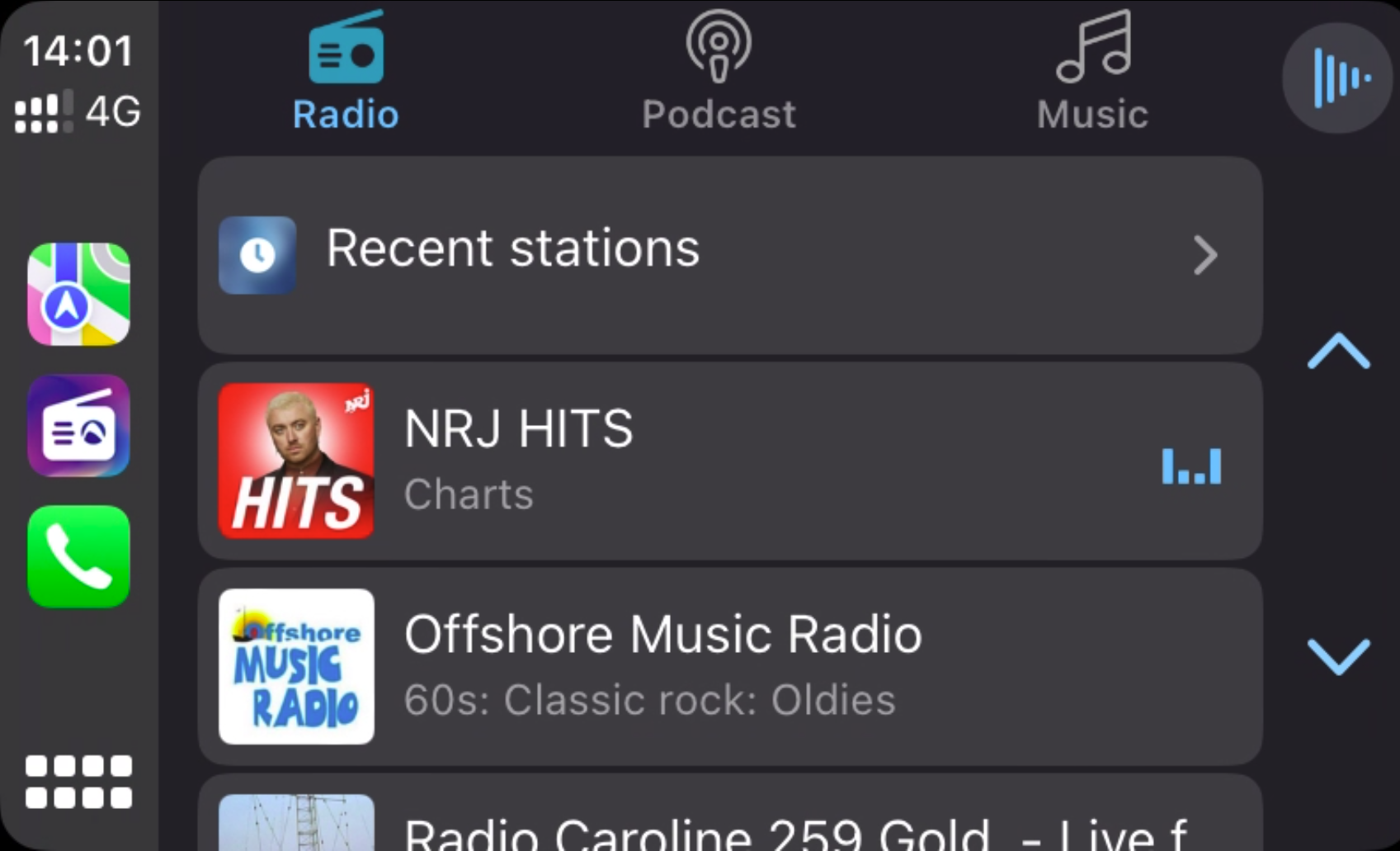Open the Now Playing waveform button

[1337, 78]
